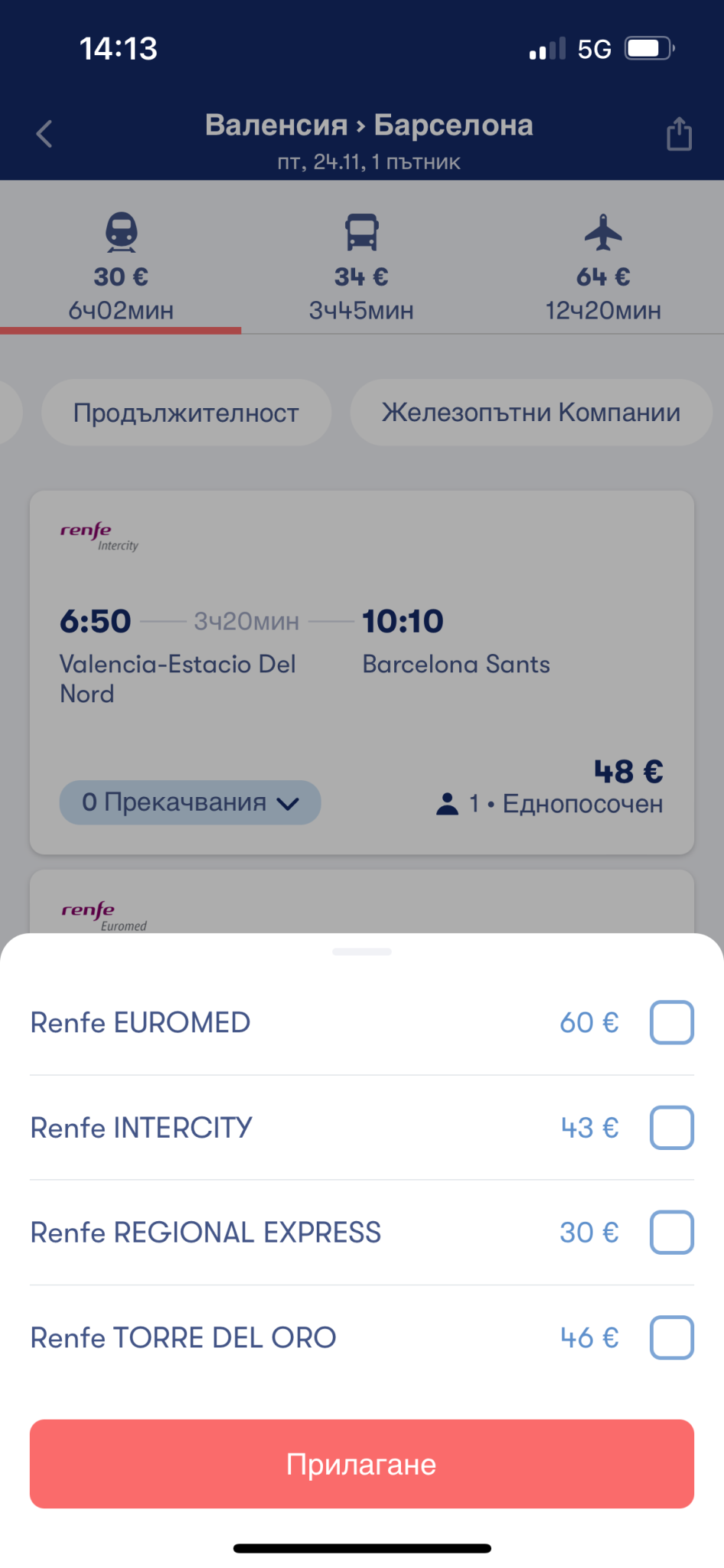Tap the Прилагане button to apply filters
This screenshot has width=724, height=1568.
coord(361,1464)
